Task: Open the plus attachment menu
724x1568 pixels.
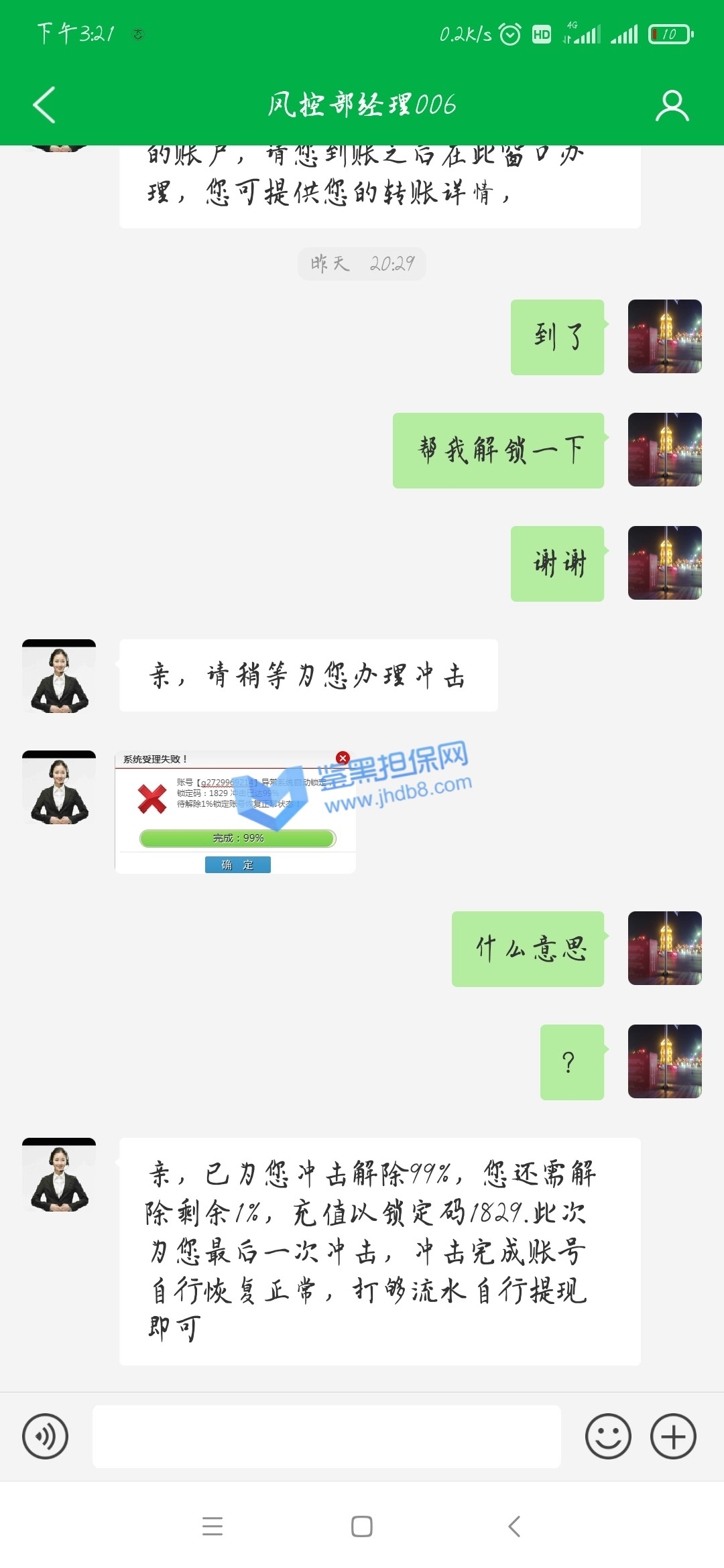Action: 673,1437
